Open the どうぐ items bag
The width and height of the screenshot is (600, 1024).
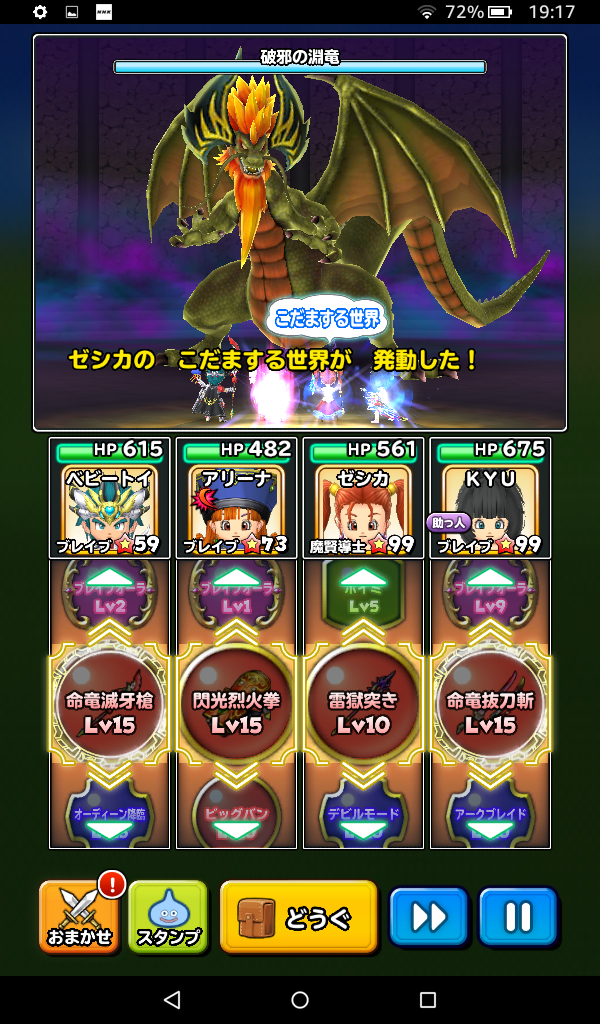298,916
